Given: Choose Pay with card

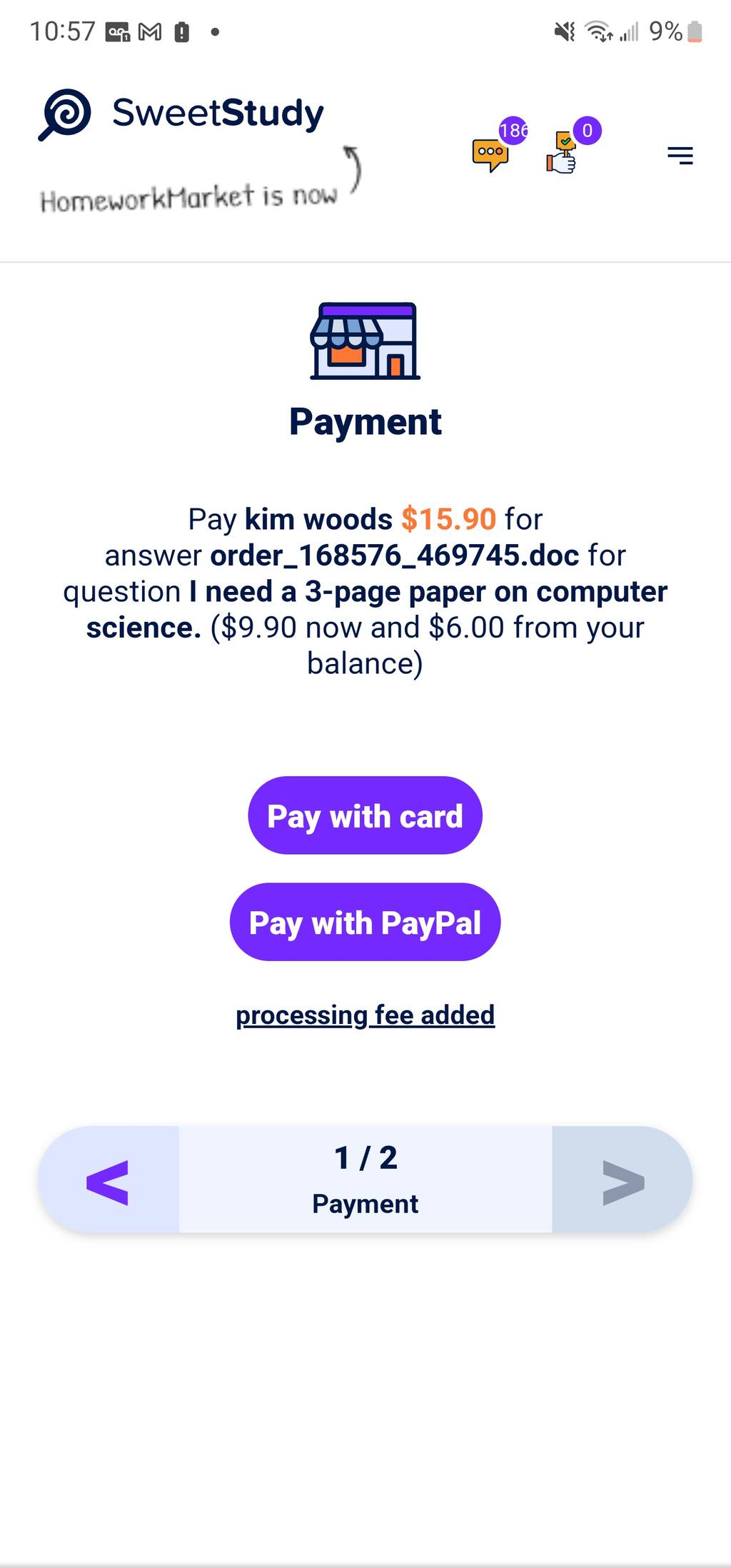Looking at the screenshot, I should point(365,815).
